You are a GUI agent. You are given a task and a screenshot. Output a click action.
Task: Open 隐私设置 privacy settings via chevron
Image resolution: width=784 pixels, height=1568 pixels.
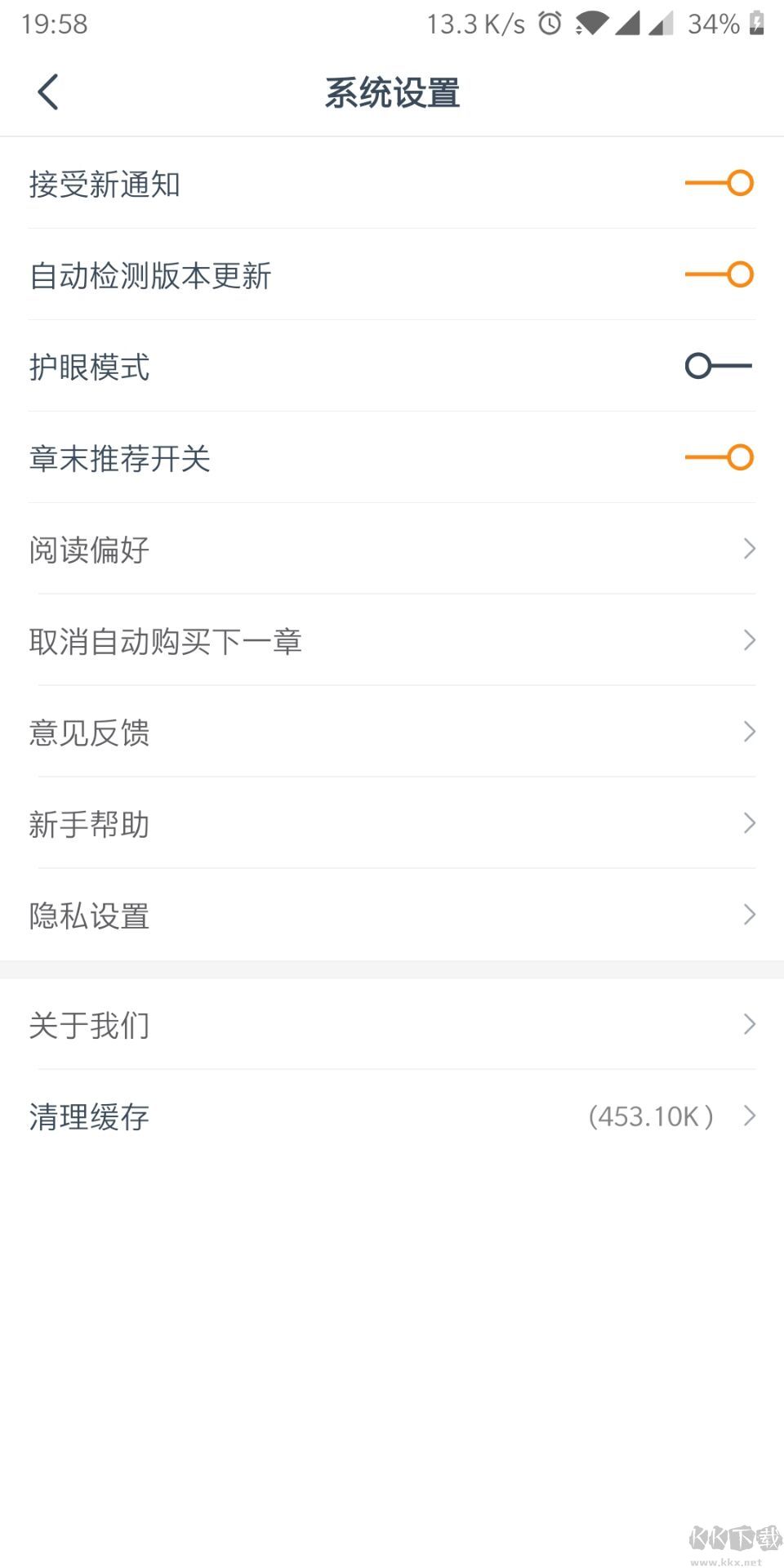(748, 915)
